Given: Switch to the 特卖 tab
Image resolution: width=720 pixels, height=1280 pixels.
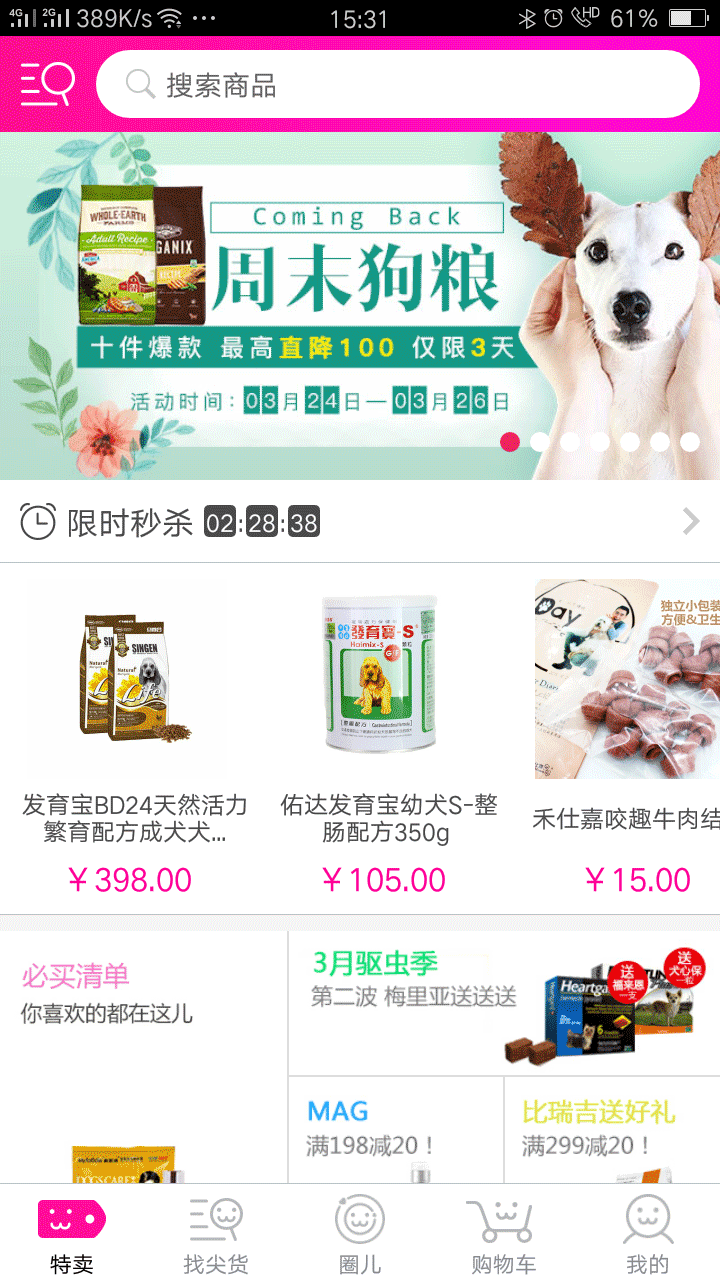Looking at the screenshot, I should pyautogui.click(x=71, y=1232).
